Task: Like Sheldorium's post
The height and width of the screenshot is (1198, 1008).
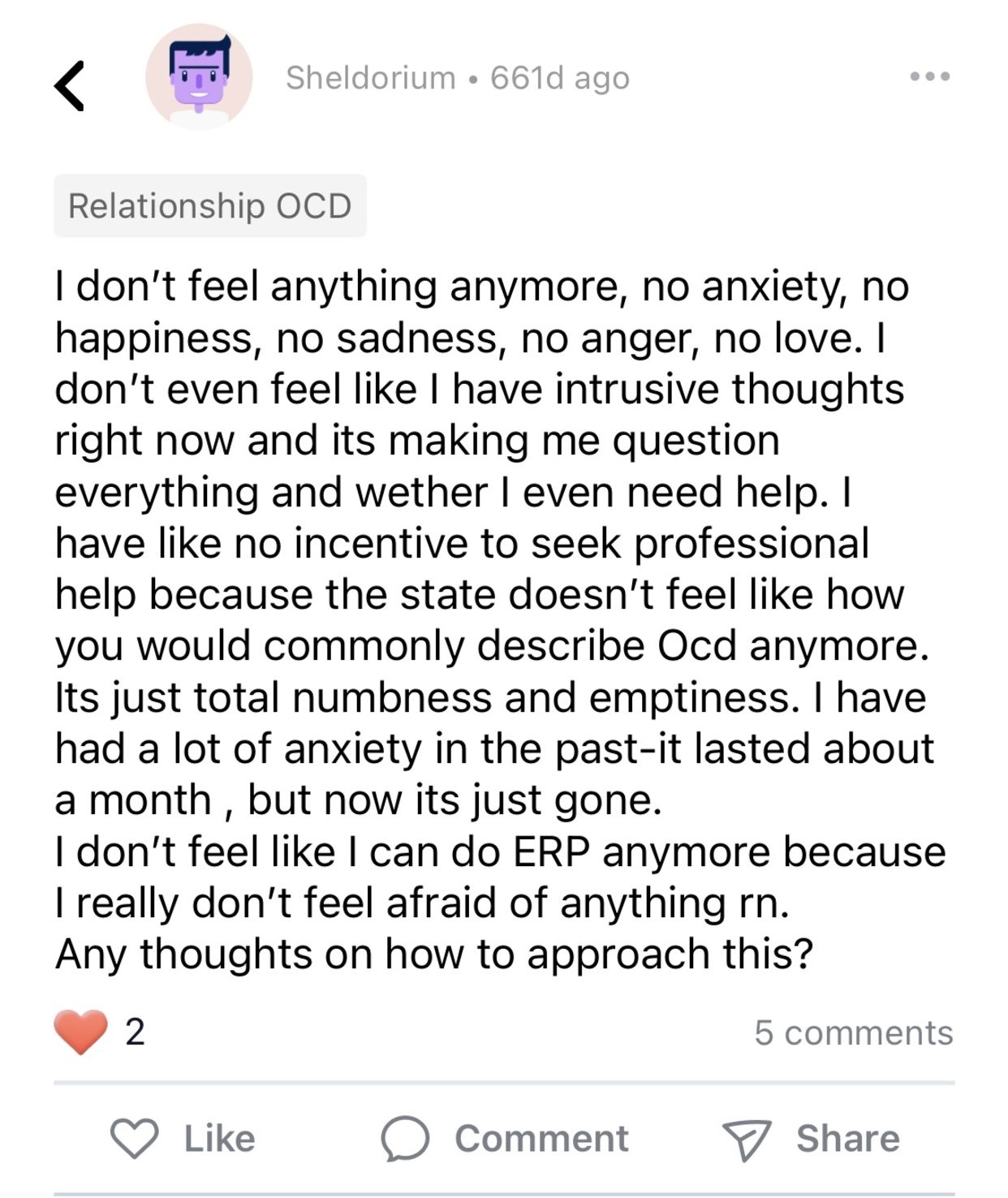Action: [x=183, y=1138]
